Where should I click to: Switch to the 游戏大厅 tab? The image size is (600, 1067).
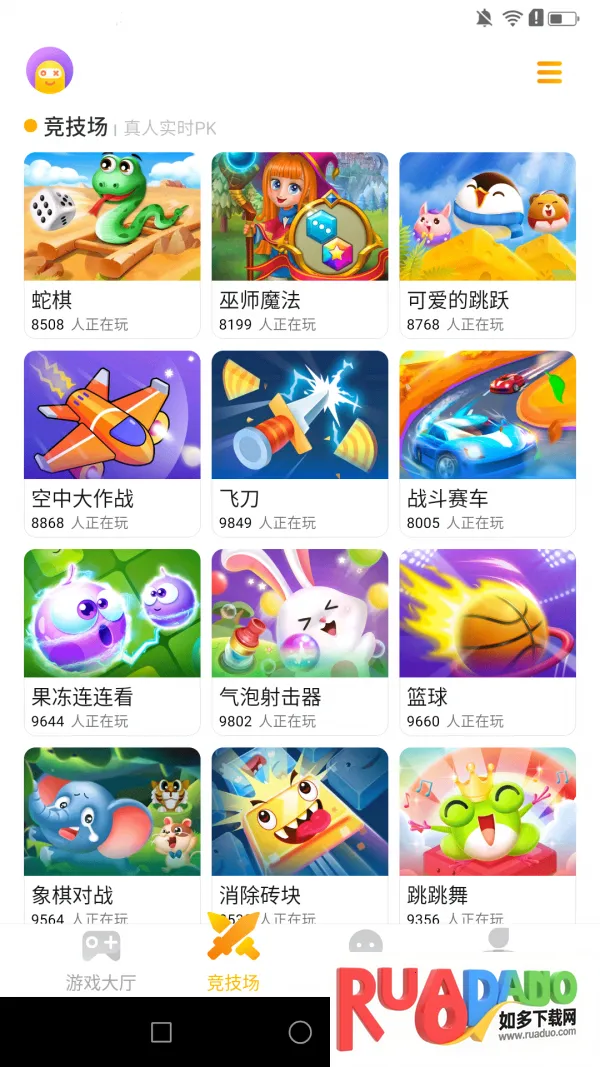(101, 960)
